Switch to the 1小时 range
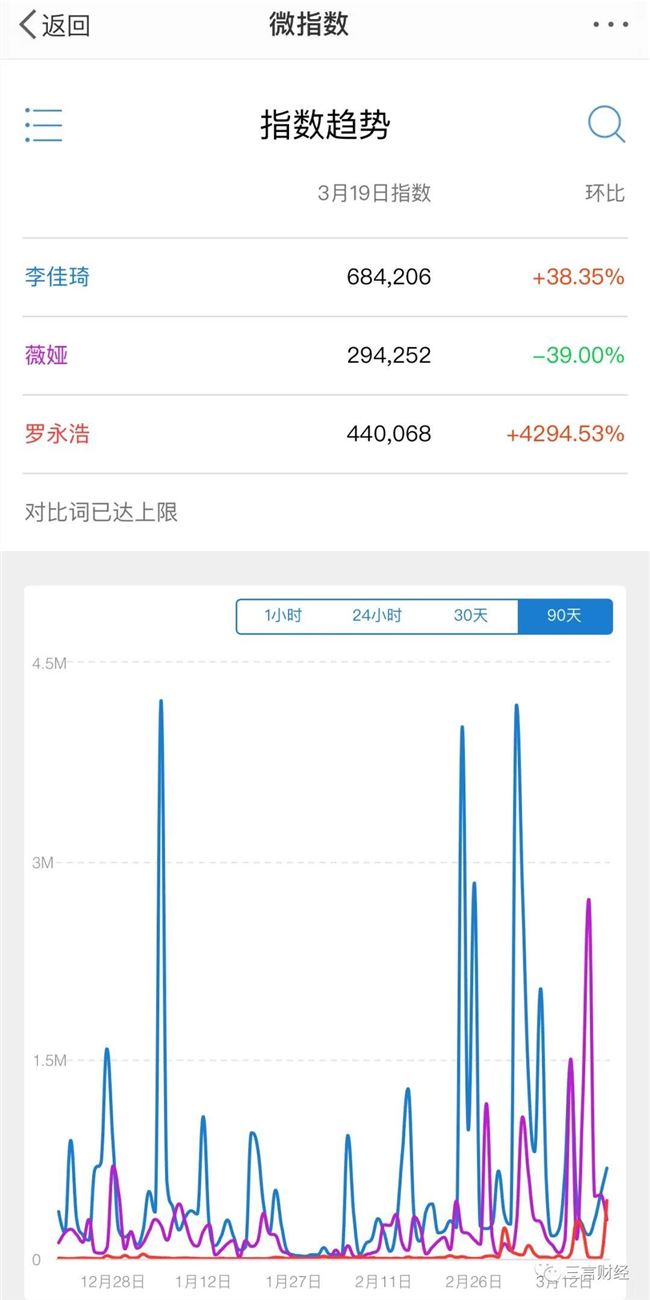 (x=283, y=616)
